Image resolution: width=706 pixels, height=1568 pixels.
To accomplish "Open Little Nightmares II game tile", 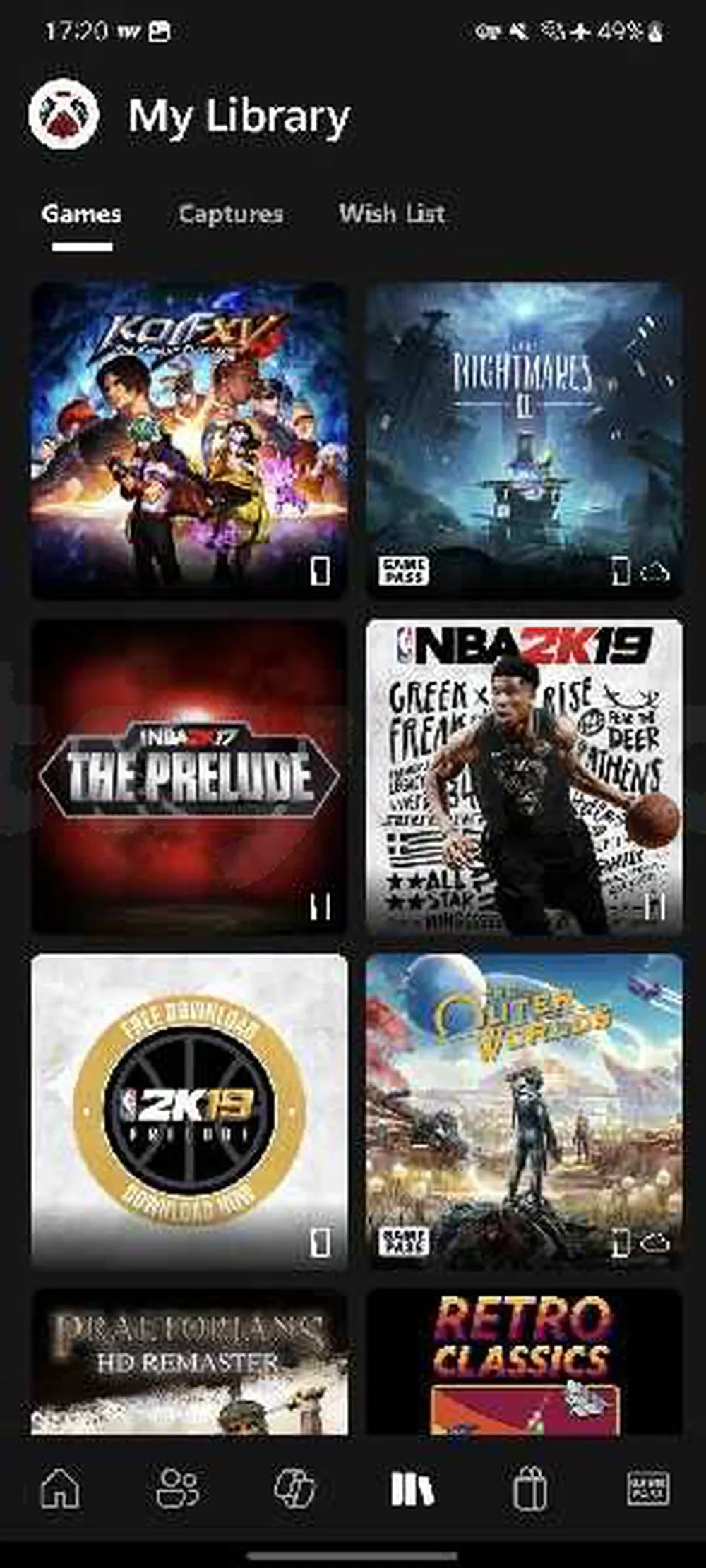I will 524,439.
